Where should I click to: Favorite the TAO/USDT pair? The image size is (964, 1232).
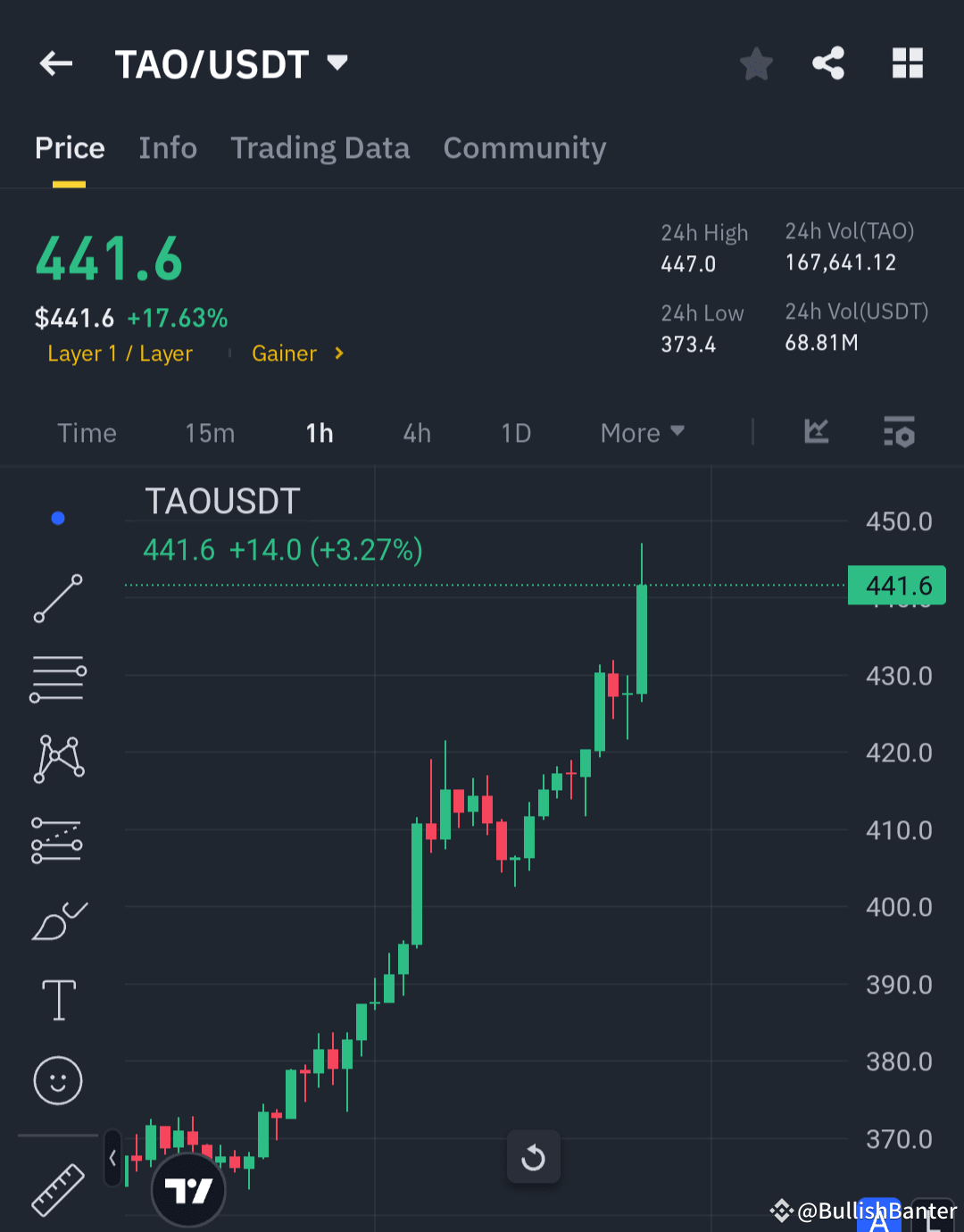tap(756, 63)
